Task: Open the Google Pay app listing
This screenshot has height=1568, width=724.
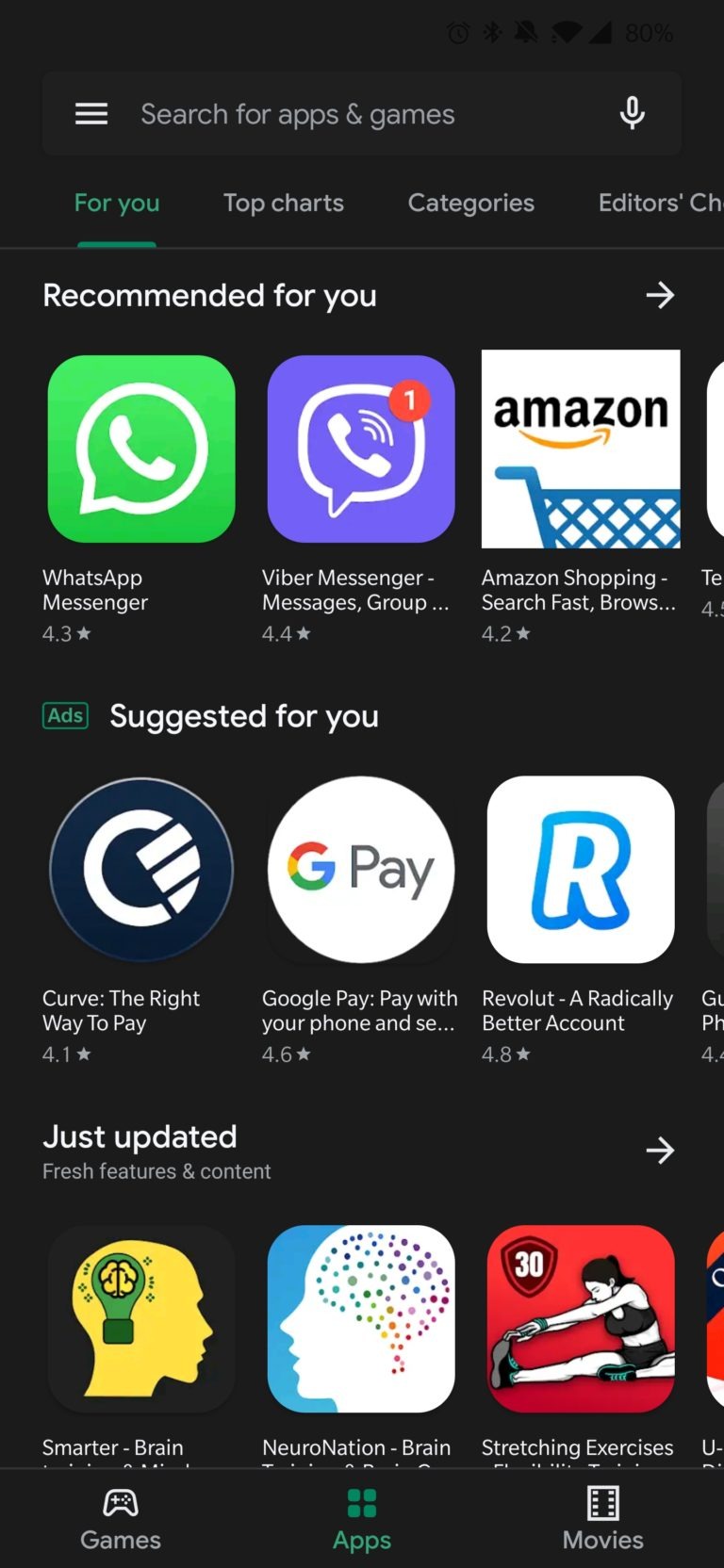Action: point(361,869)
